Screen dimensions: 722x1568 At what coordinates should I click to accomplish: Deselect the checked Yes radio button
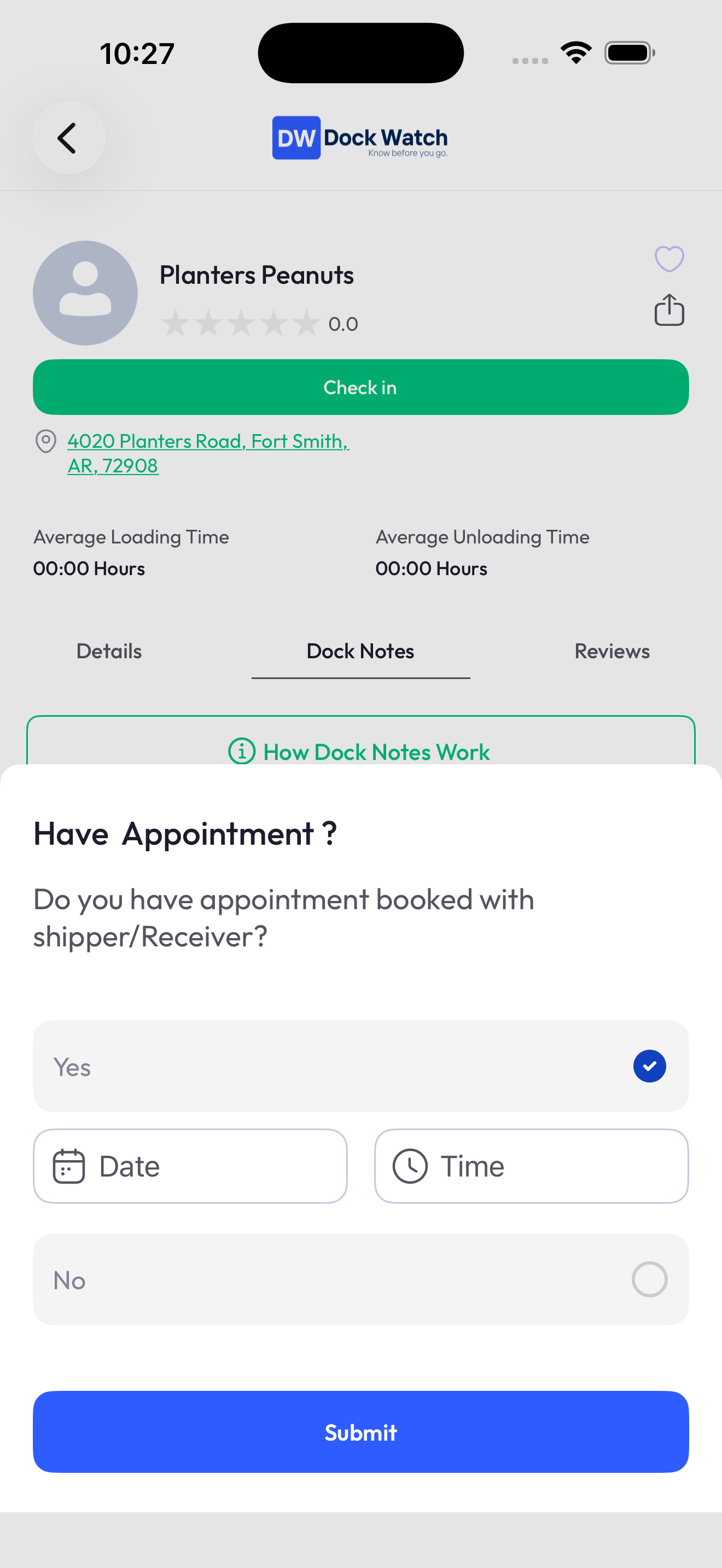click(x=649, y=1066)
